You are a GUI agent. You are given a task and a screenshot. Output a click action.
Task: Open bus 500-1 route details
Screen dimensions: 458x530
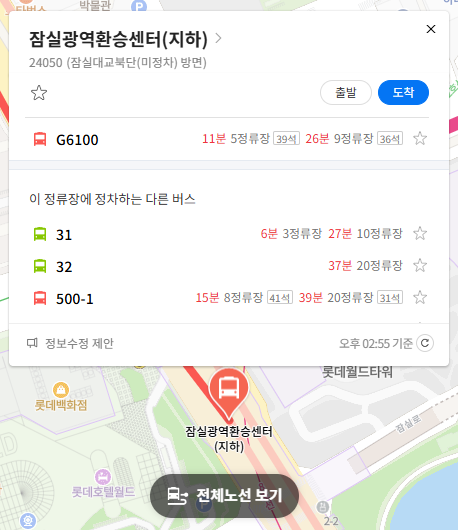tap(74, 299)
